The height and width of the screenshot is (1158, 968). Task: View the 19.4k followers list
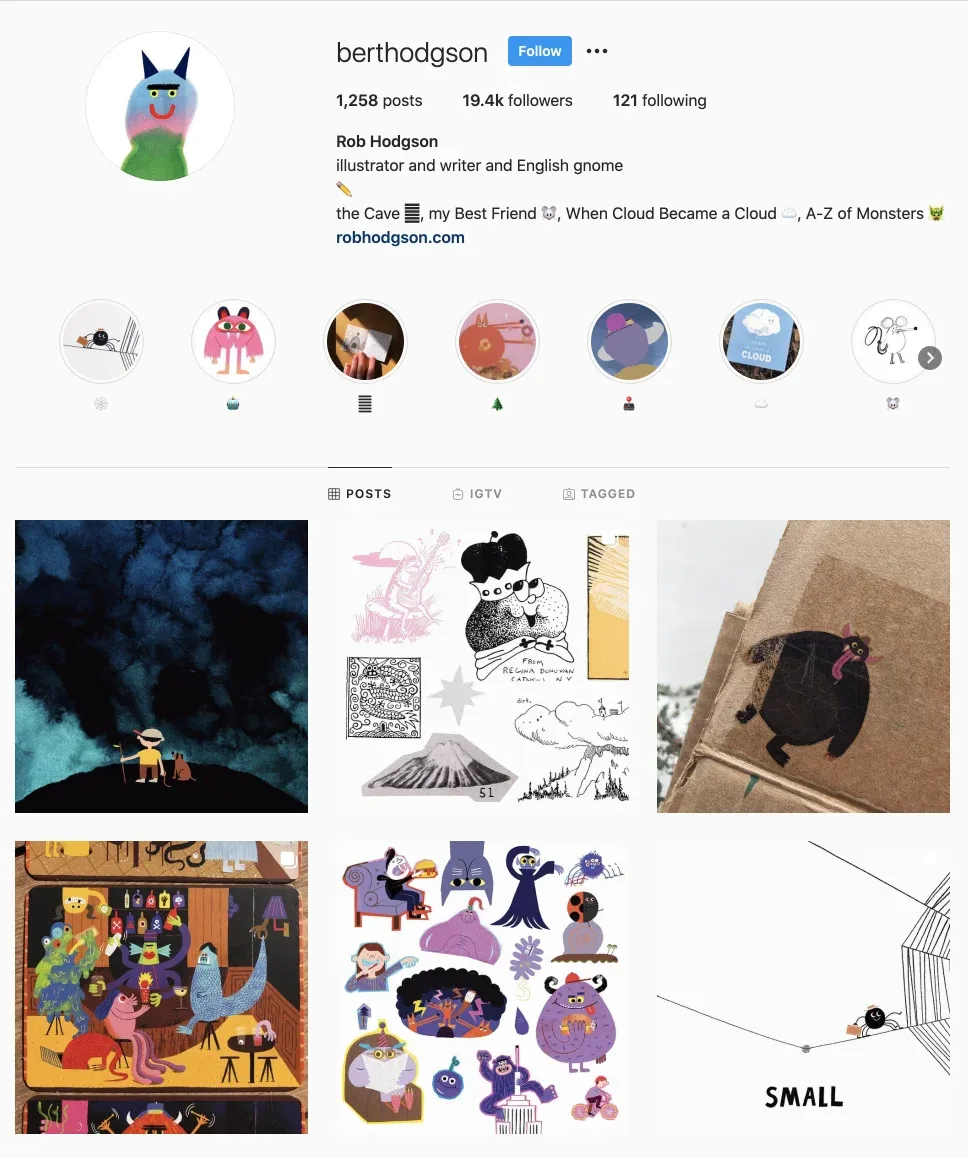click(x=517, y=100)
